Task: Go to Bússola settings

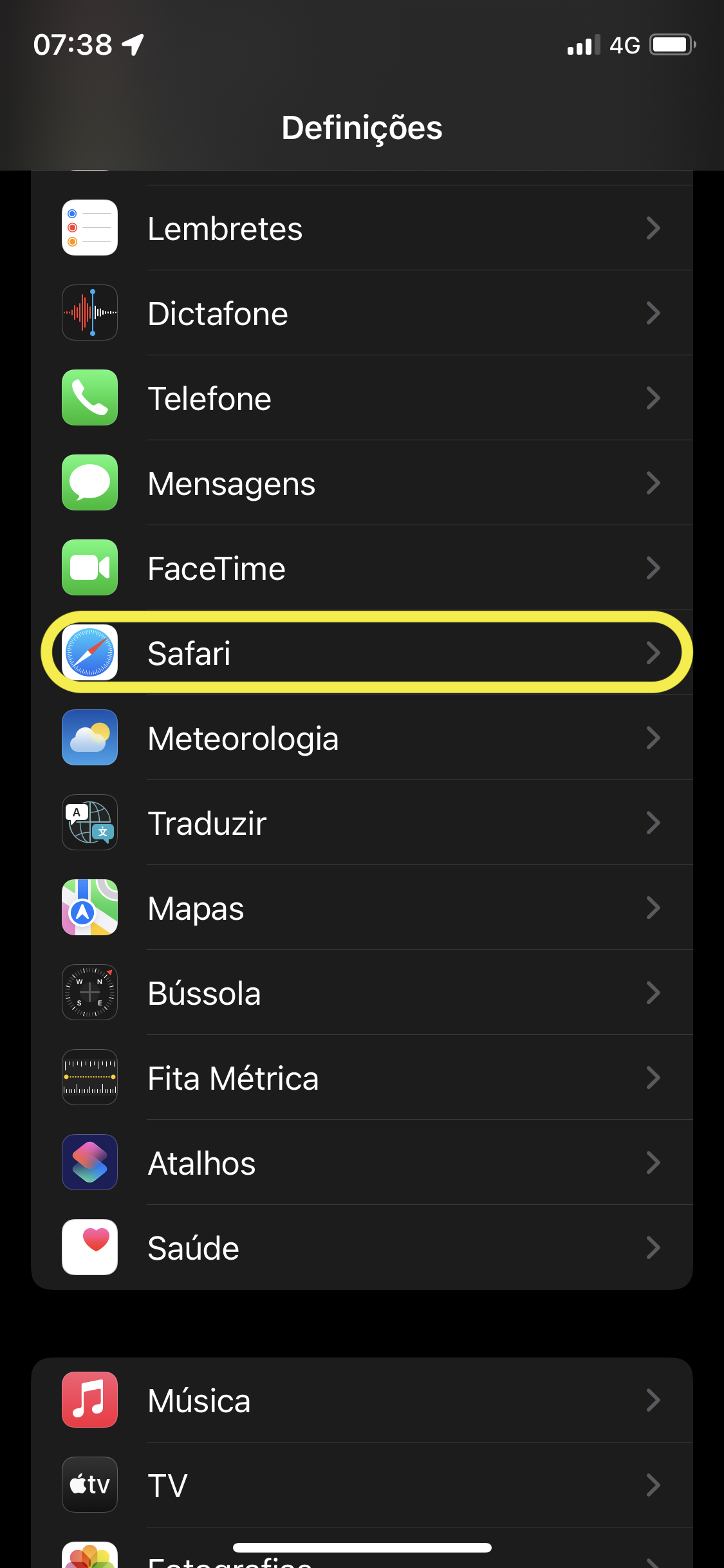Action: pos(362,993)
